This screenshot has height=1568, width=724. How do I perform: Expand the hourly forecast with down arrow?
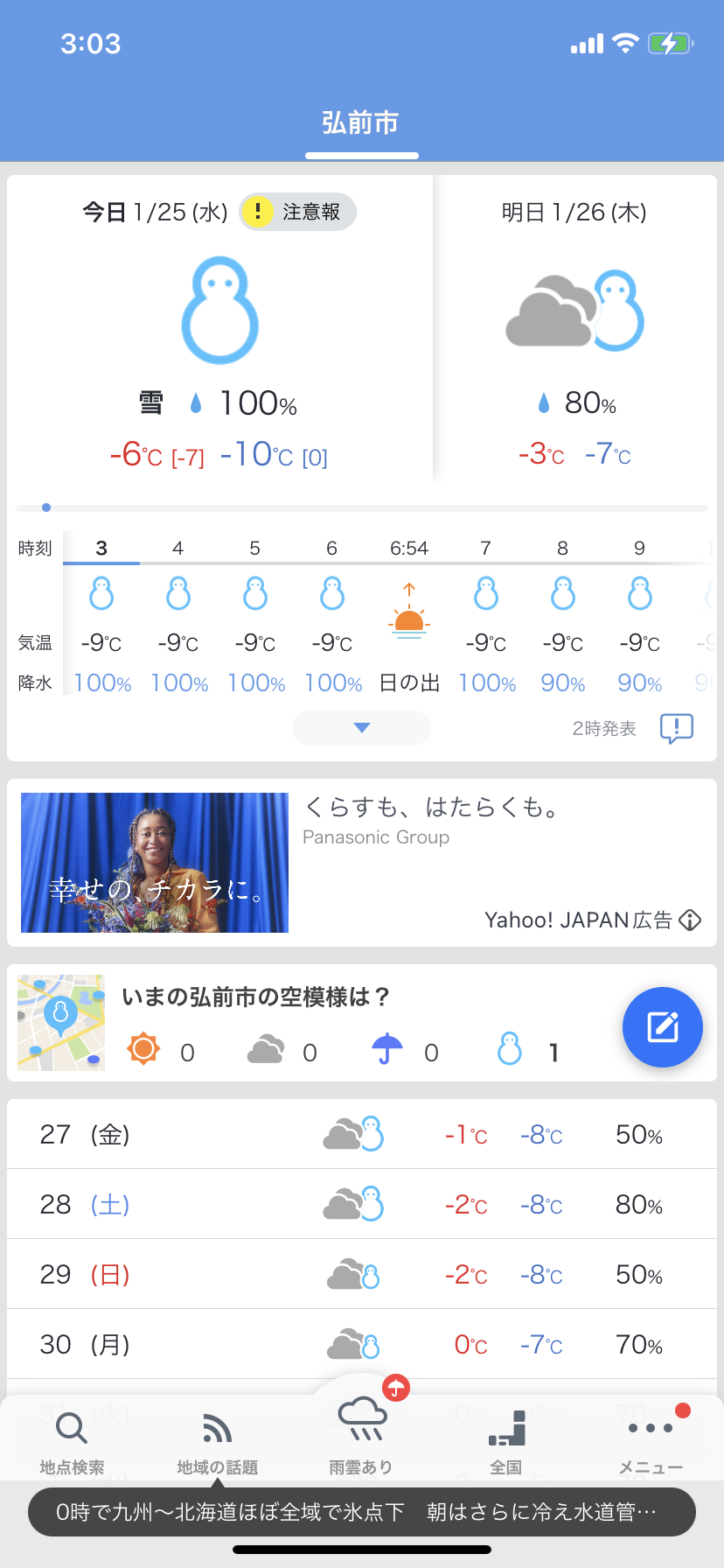362,728
